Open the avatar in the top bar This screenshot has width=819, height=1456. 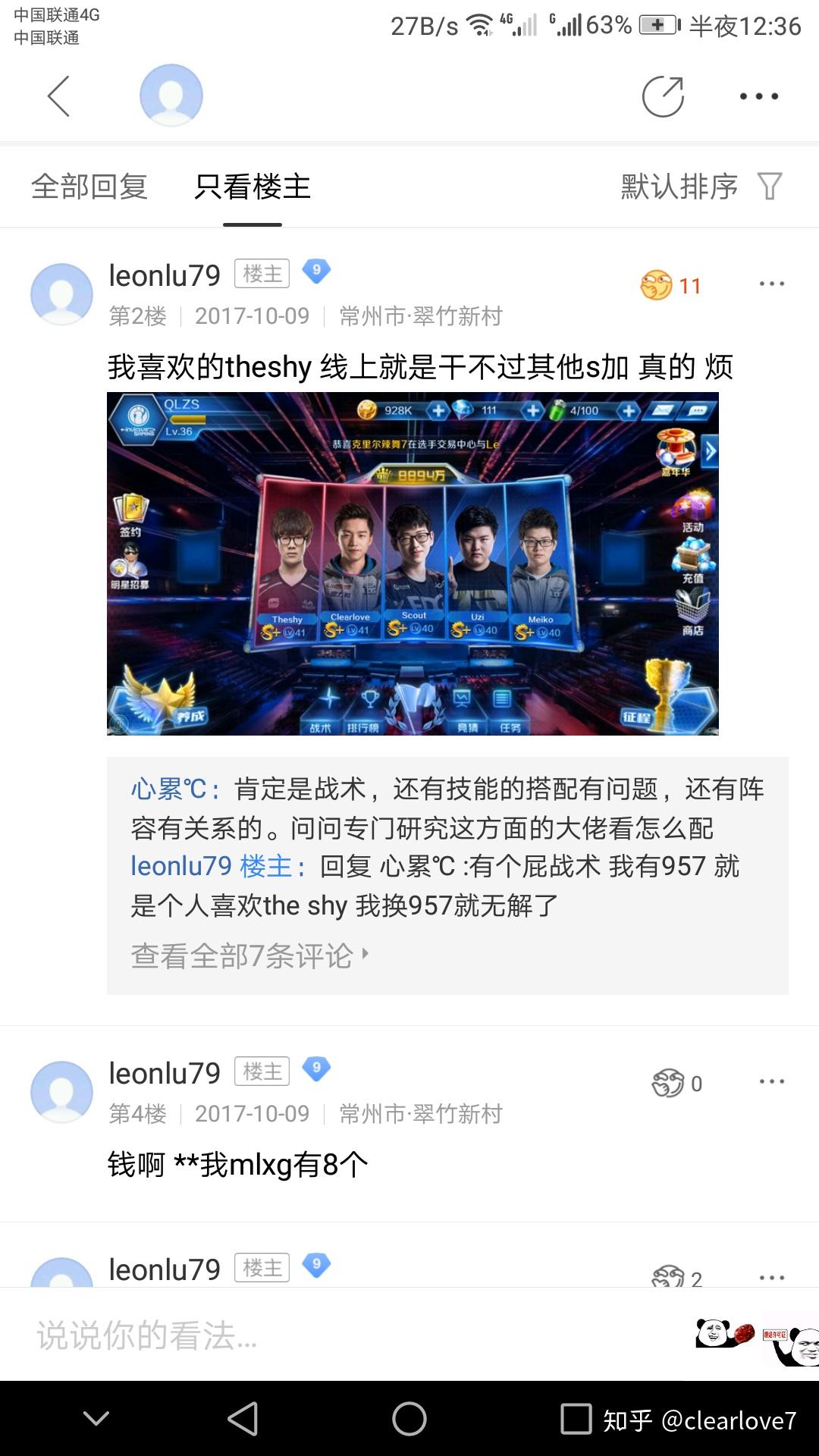click(x=171, y=96)
